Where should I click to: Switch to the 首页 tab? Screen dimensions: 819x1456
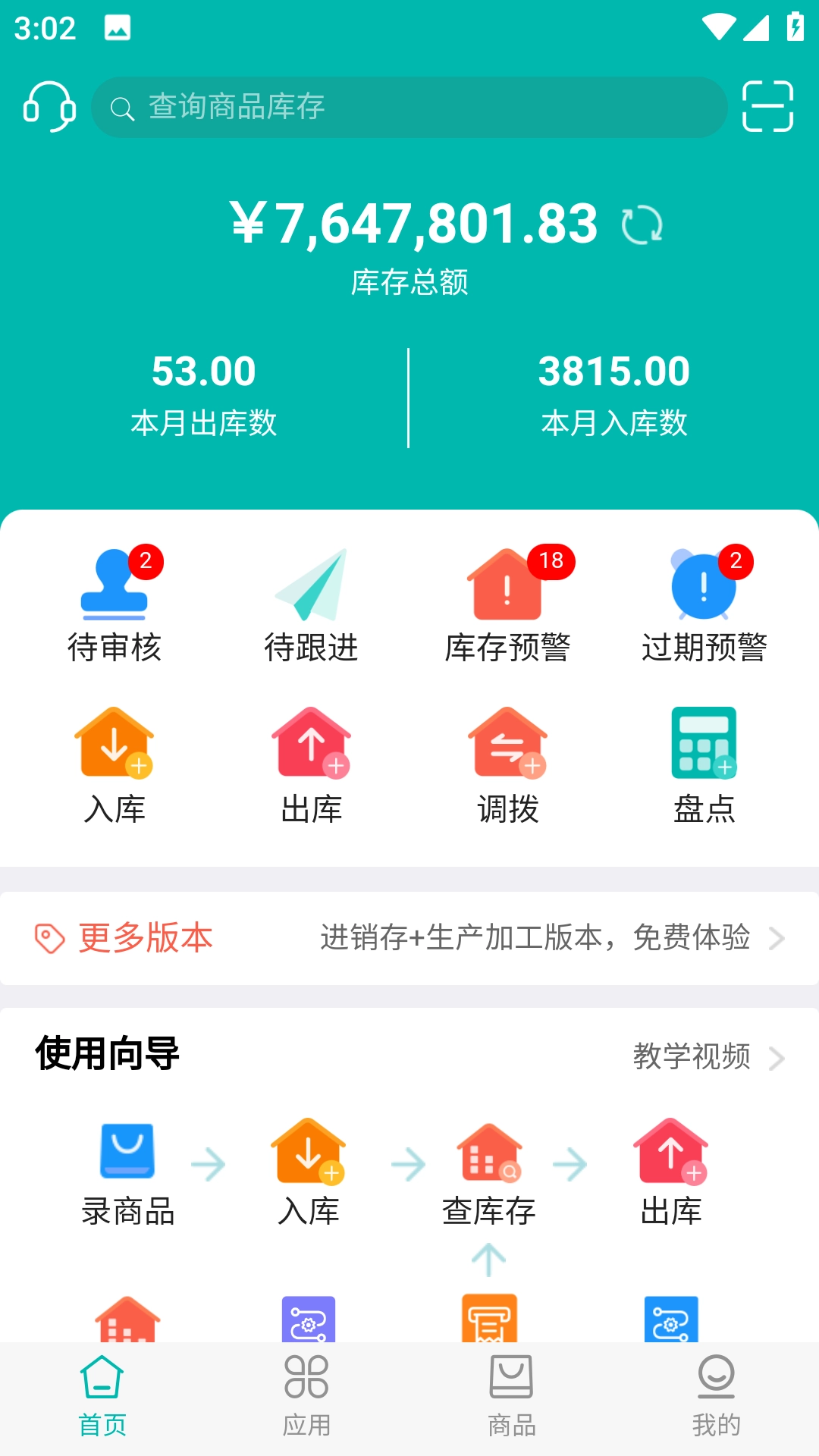click(102, 1397)
